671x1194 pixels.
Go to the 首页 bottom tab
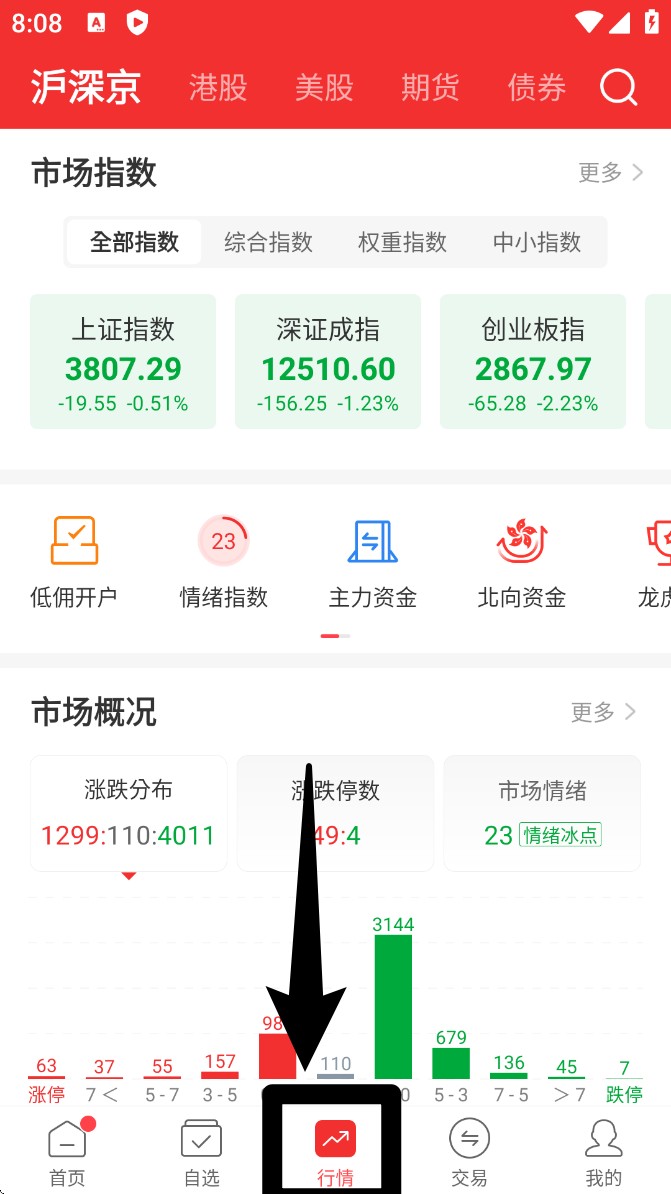pos(67,1151)
